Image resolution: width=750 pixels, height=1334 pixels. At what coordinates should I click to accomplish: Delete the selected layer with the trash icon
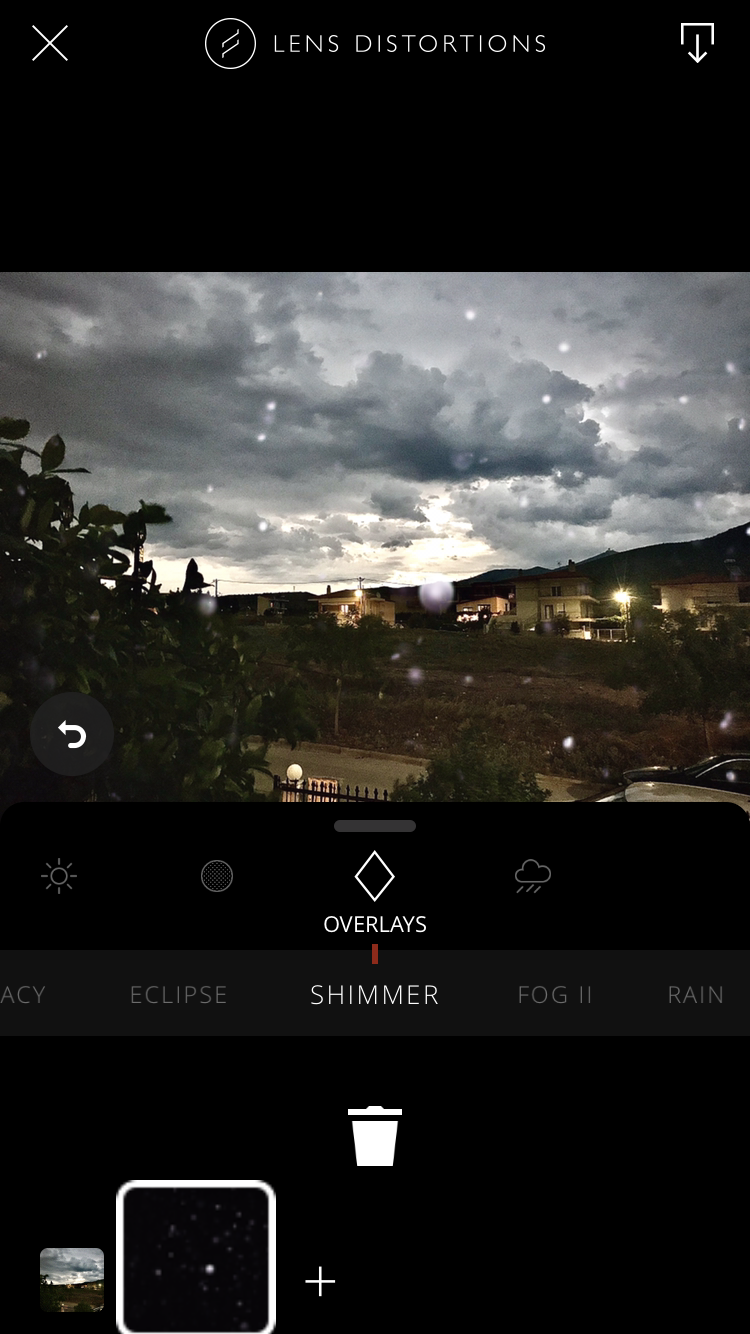click(x=375, y=1136)
